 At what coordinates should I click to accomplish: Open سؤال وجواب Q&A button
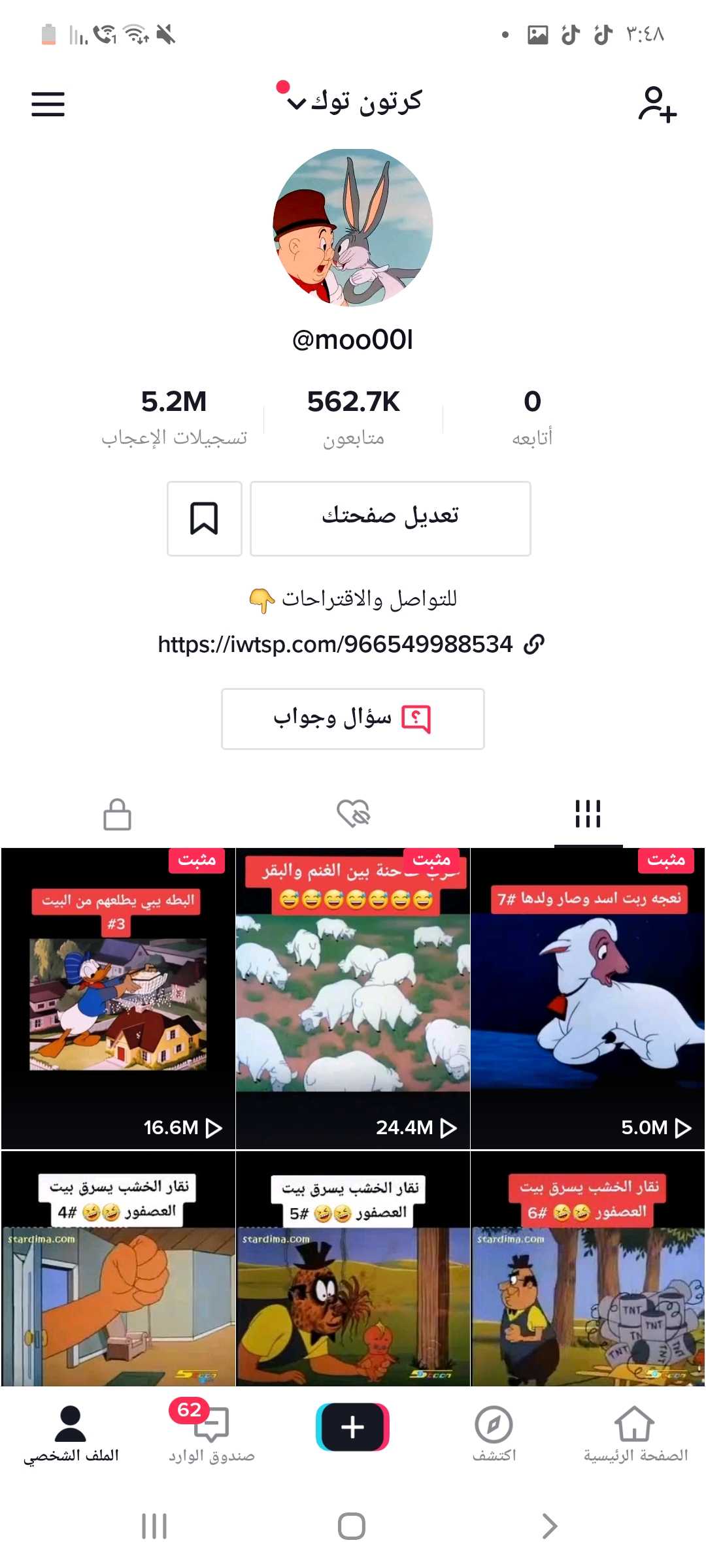click(353, 719)
